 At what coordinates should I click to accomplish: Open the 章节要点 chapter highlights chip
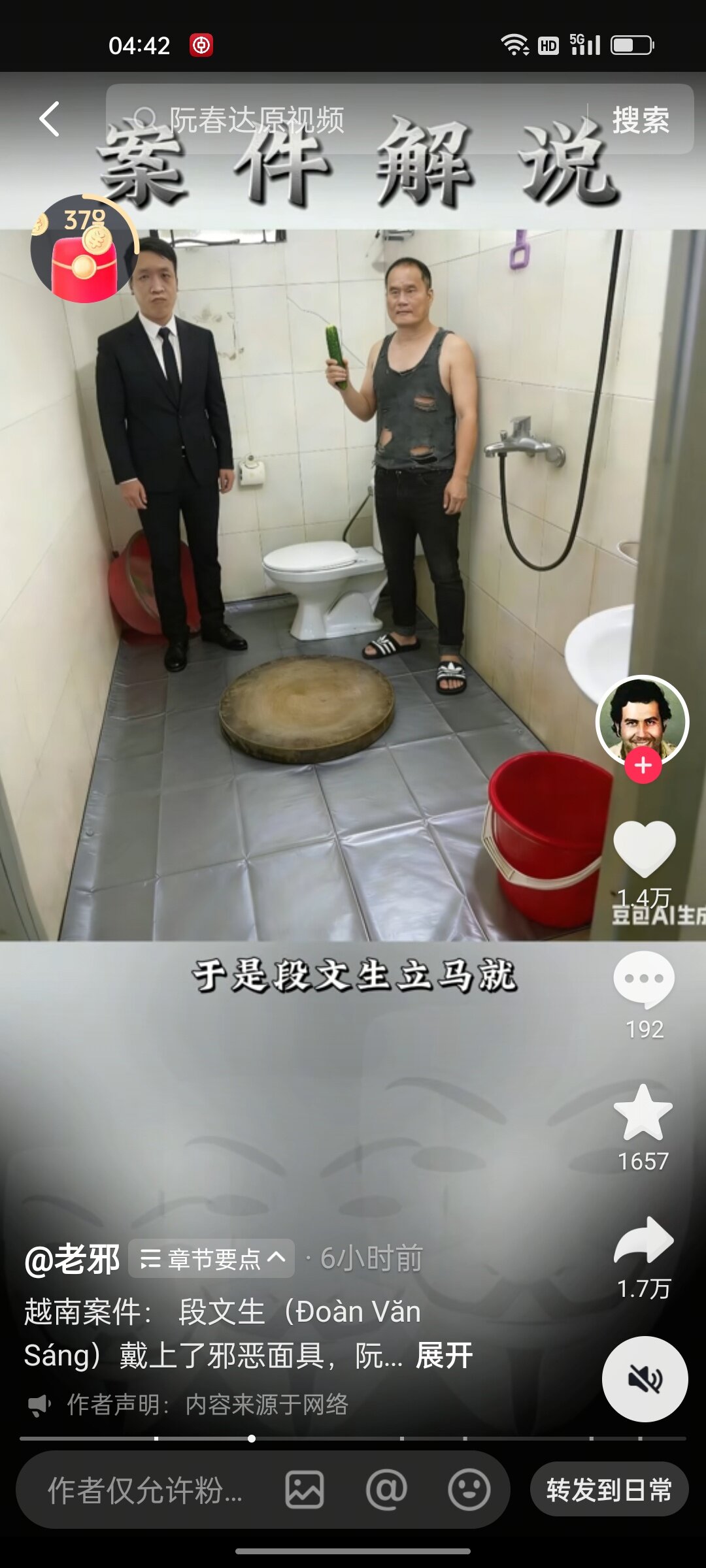pos(212,1258)
